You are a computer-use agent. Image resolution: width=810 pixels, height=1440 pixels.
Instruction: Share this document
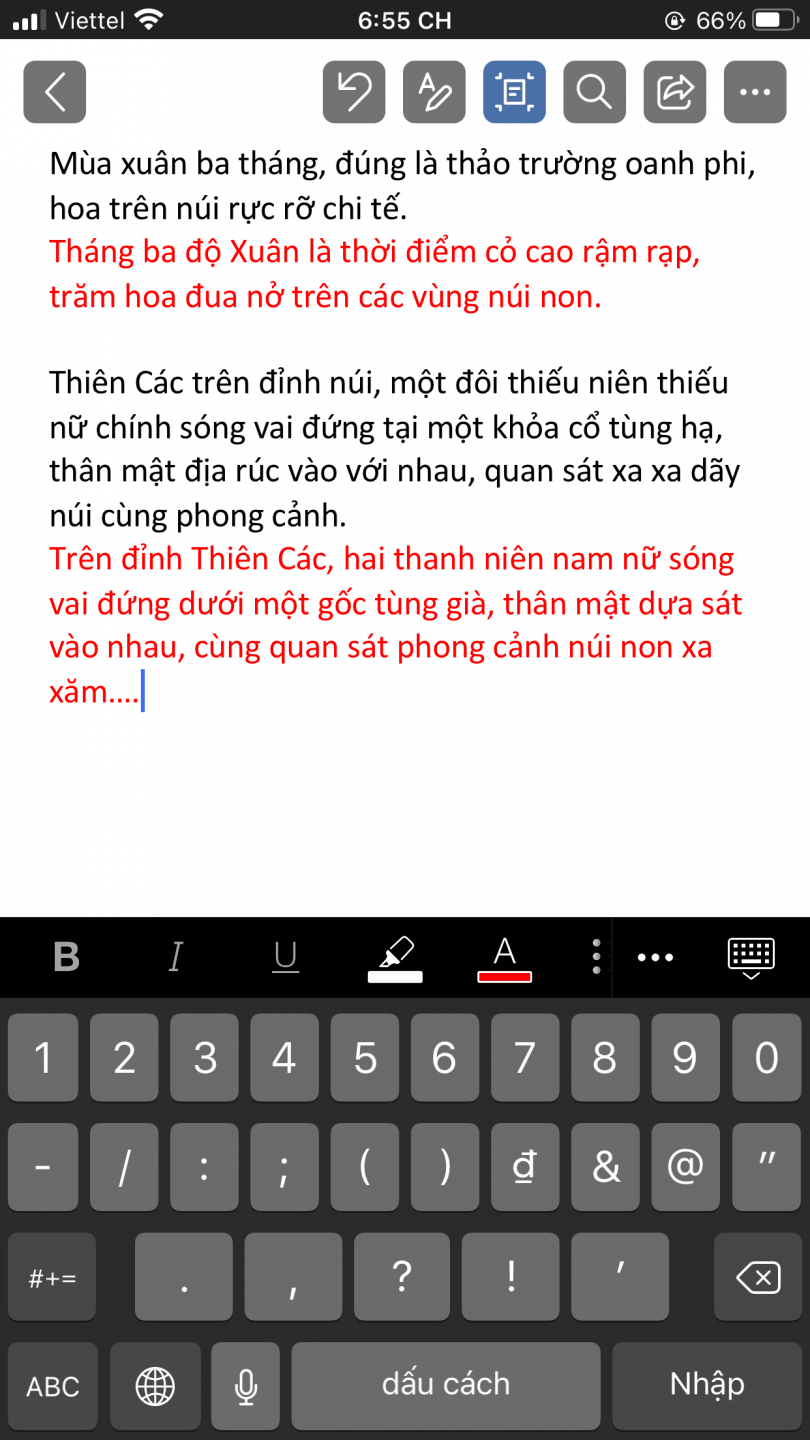click(675, 92)
